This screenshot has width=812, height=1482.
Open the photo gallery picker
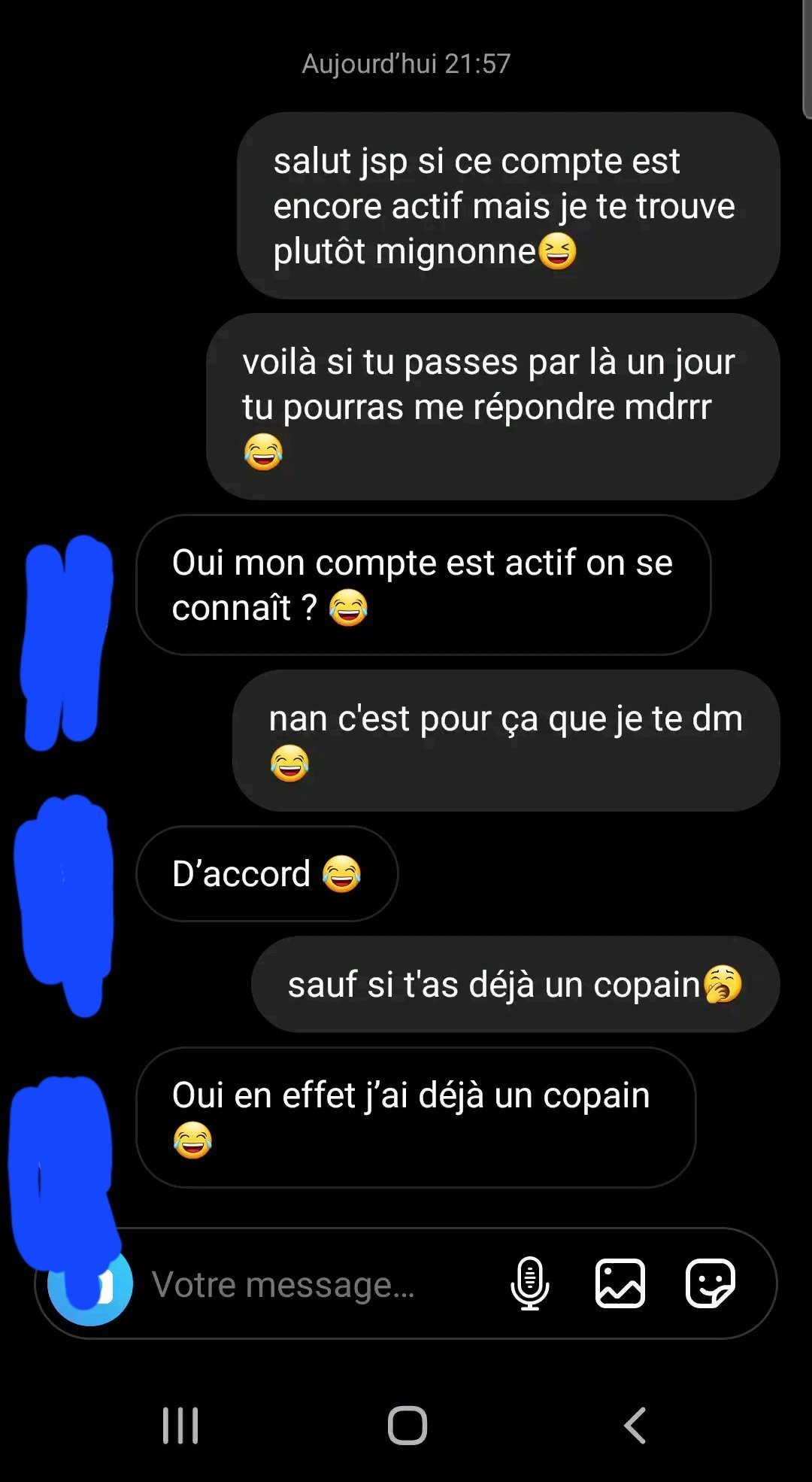(x=620, y=1283)
